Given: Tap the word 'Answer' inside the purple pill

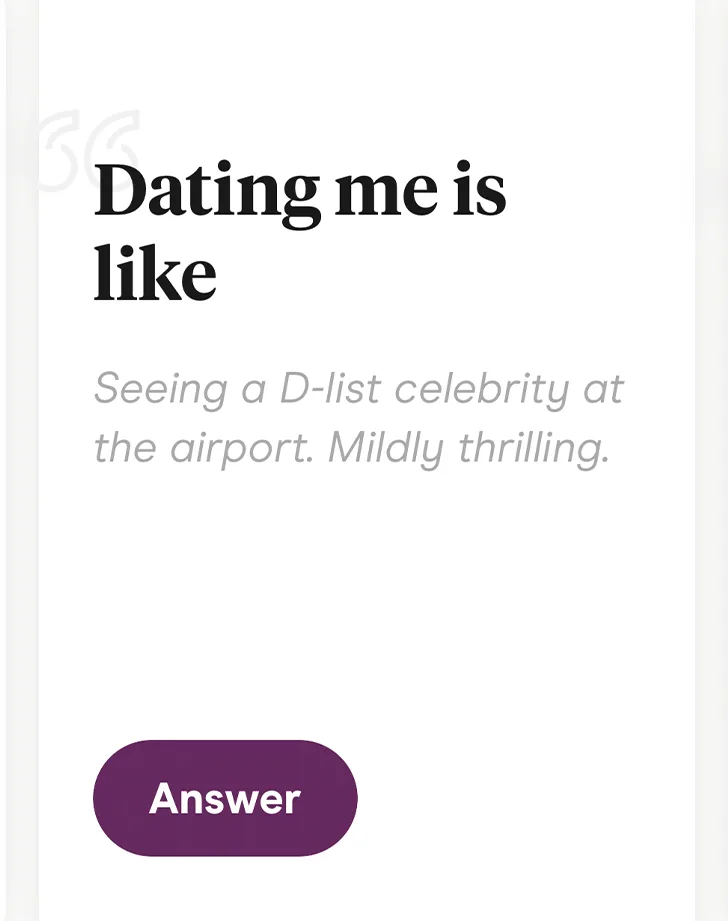Looking at the screenshot, I should click(224, 798).
